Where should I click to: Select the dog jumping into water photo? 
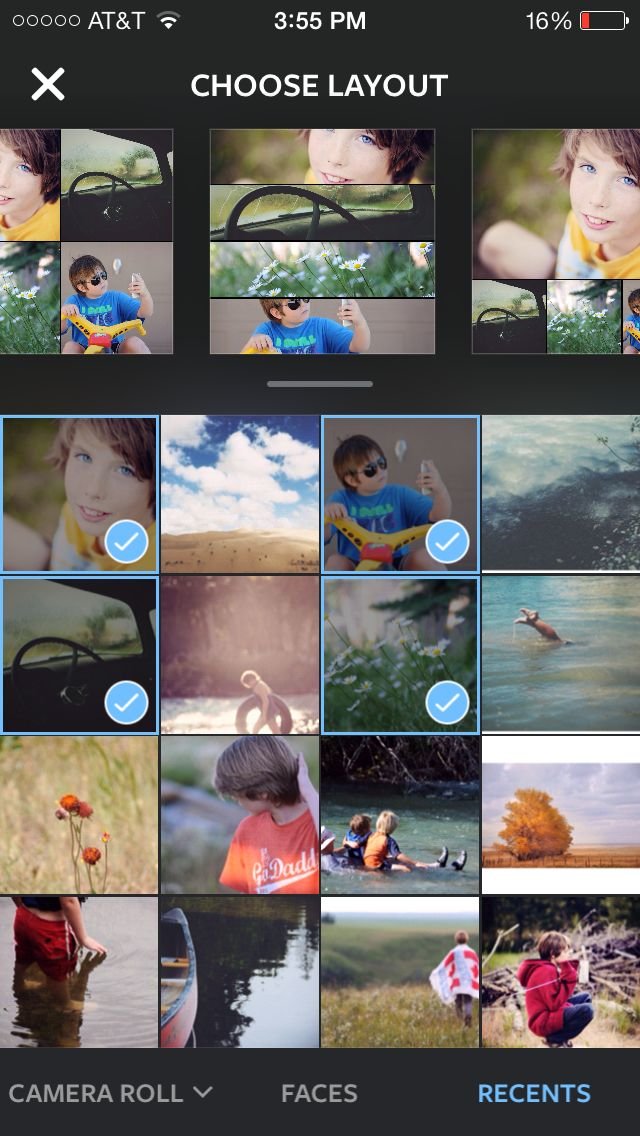coord(560,655)
